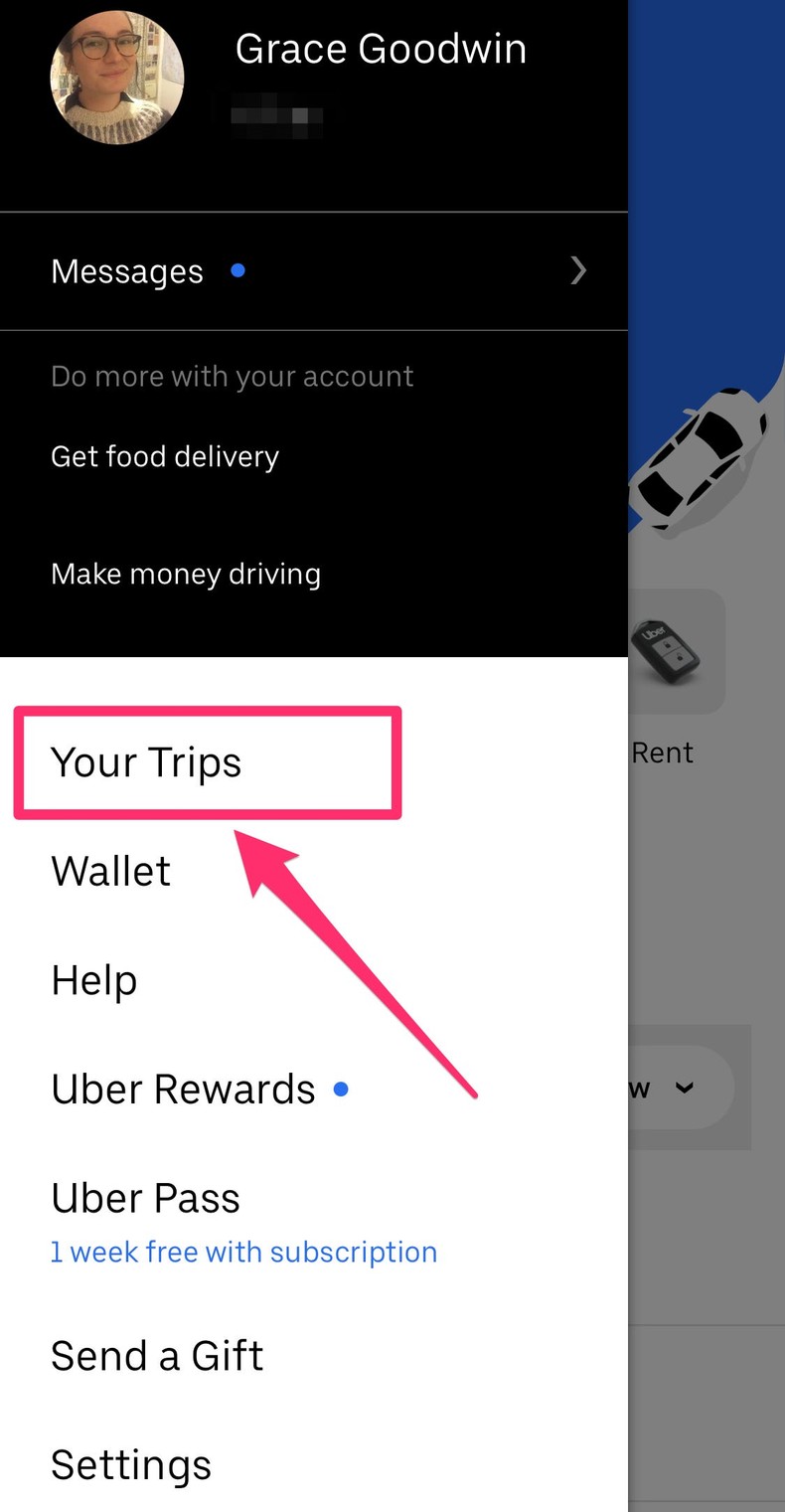Screen dimensions: 785x1512
Task: Open the dropdown chevron on the right panel
Action: click(x=685, y=1089)
